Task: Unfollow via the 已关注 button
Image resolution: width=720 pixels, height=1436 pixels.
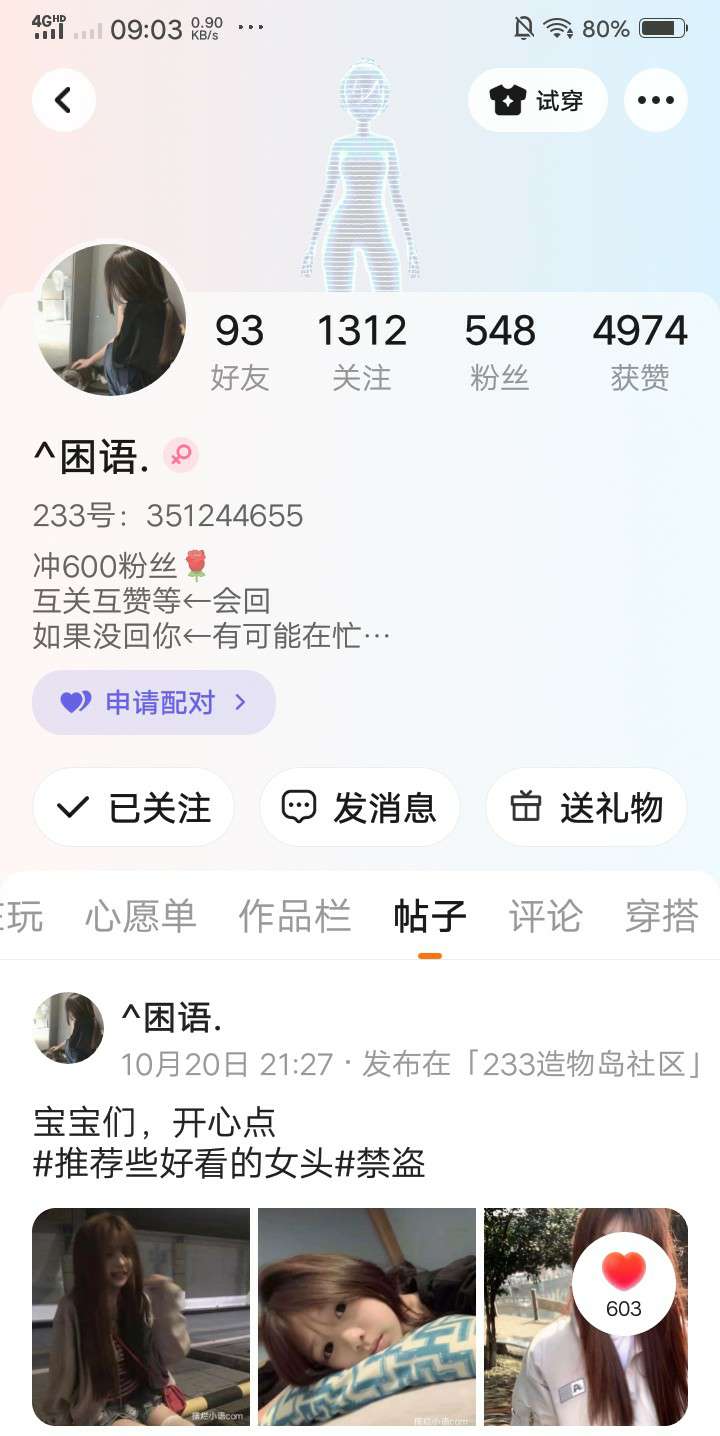Action: 134,807
